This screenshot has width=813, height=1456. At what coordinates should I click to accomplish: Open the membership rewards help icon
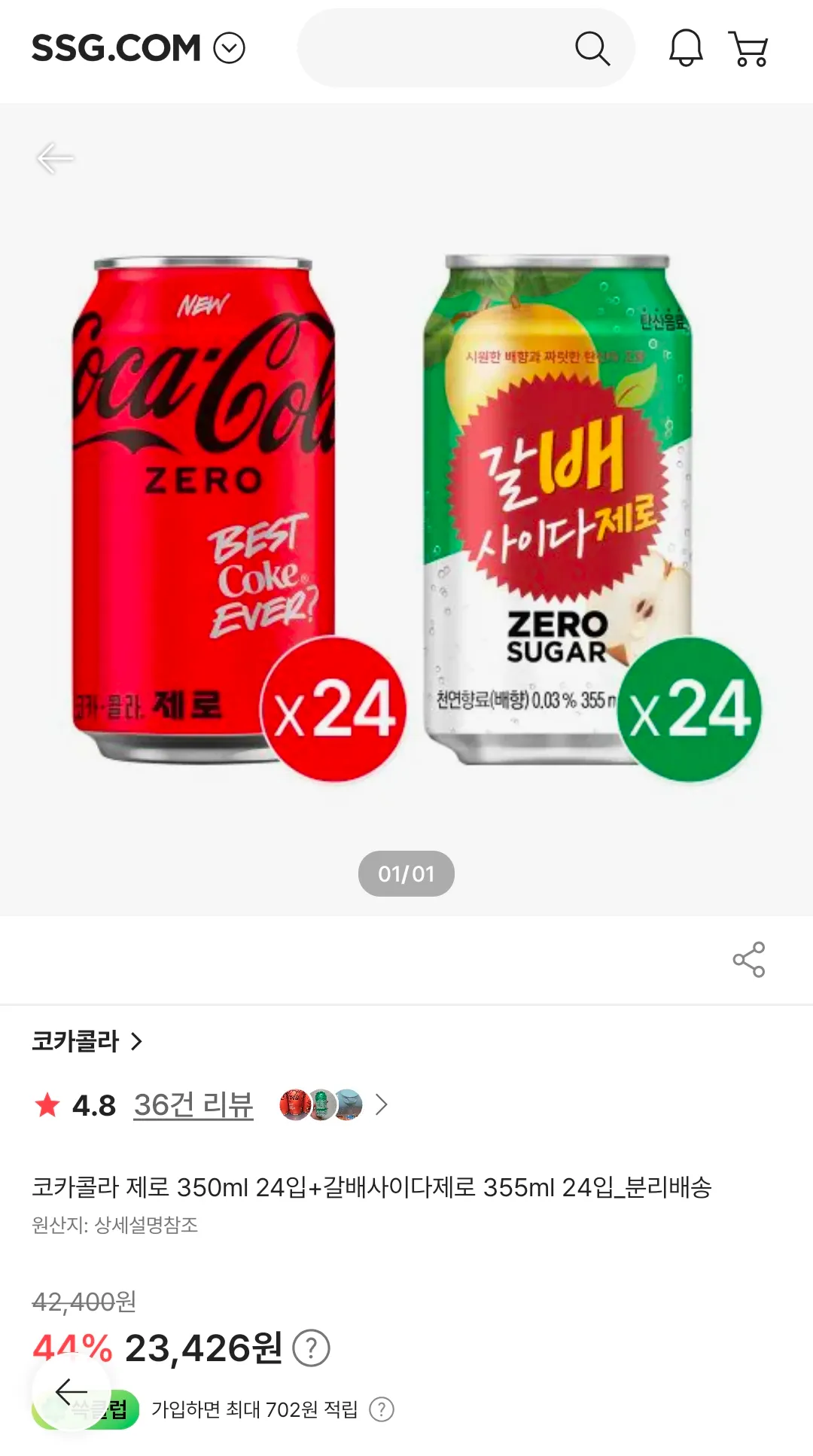pyautogui.click(x=382, y=1409)
